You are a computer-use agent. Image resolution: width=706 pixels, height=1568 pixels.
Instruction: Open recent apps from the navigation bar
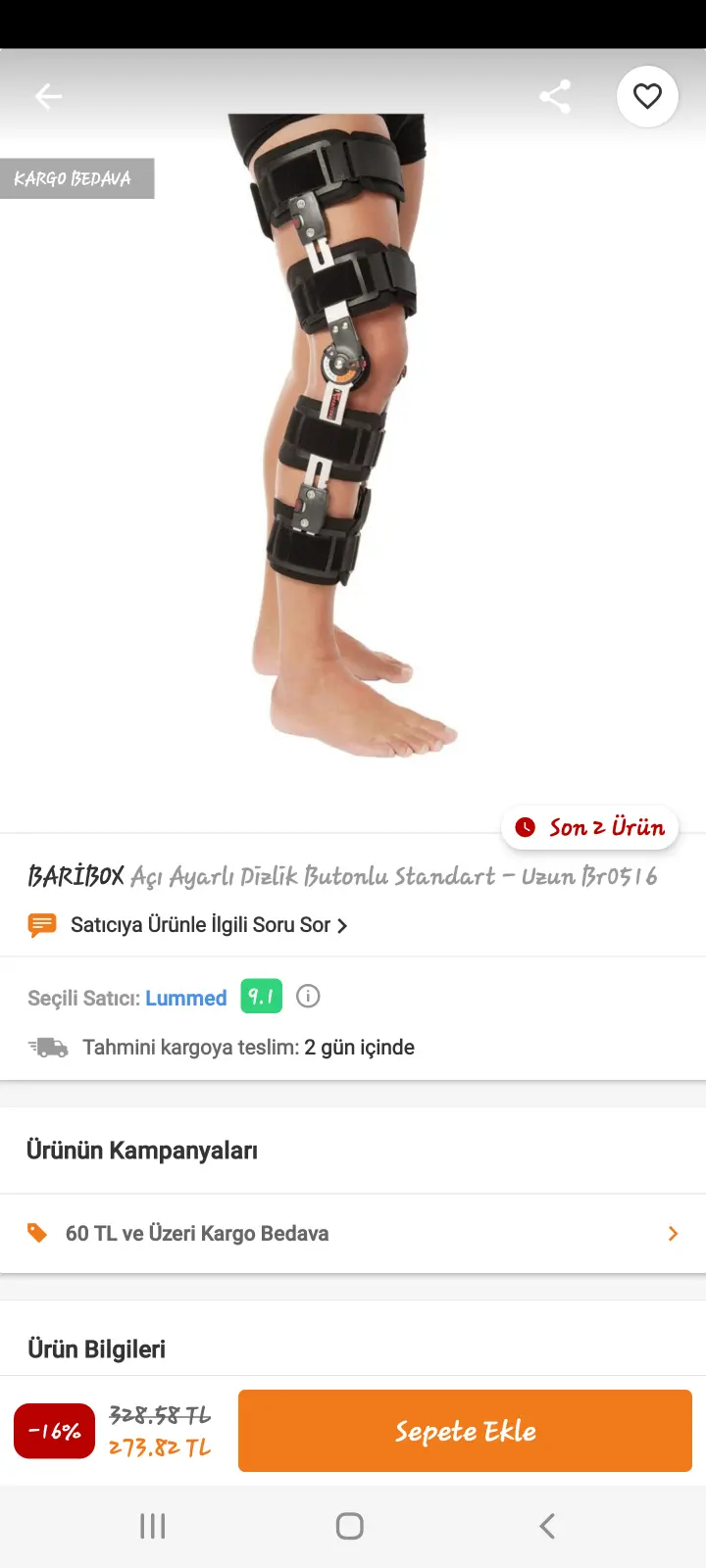pyautogui.click(x=153, y=1526)
